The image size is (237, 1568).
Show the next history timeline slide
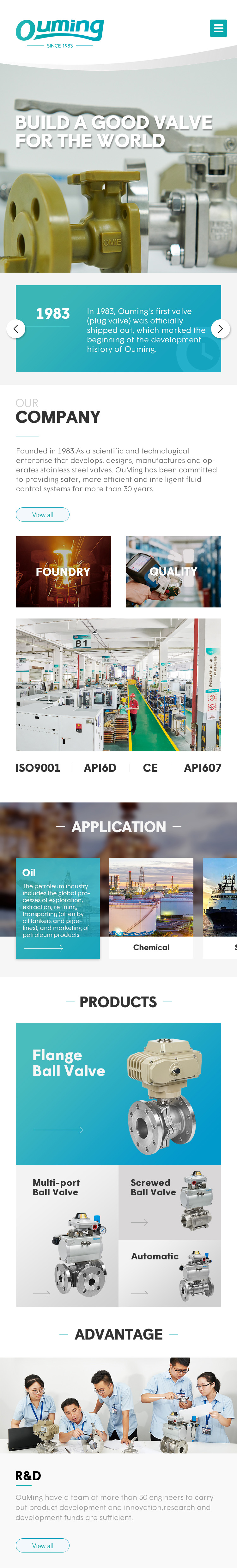point(220,329)
